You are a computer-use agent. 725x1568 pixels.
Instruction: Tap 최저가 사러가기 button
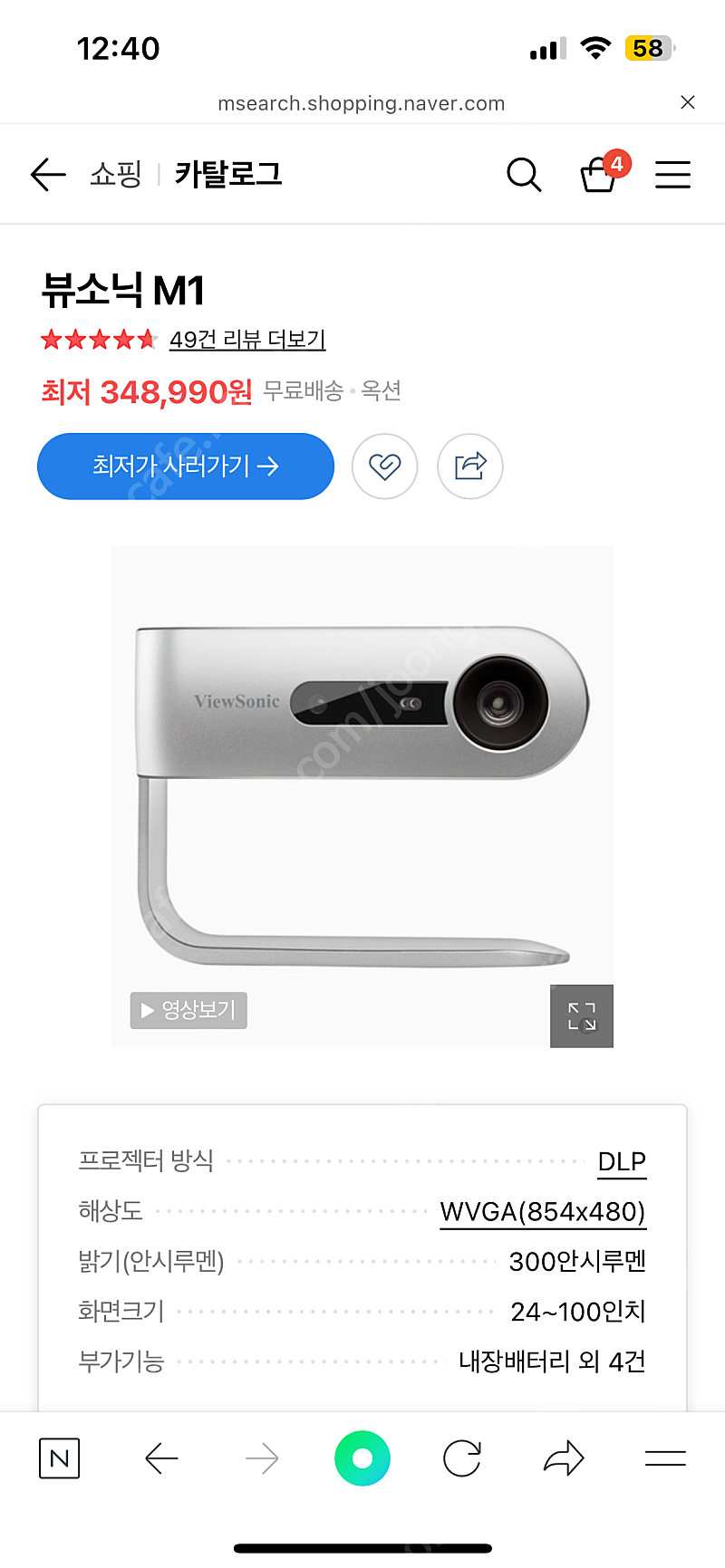click(x=186, y=467)
